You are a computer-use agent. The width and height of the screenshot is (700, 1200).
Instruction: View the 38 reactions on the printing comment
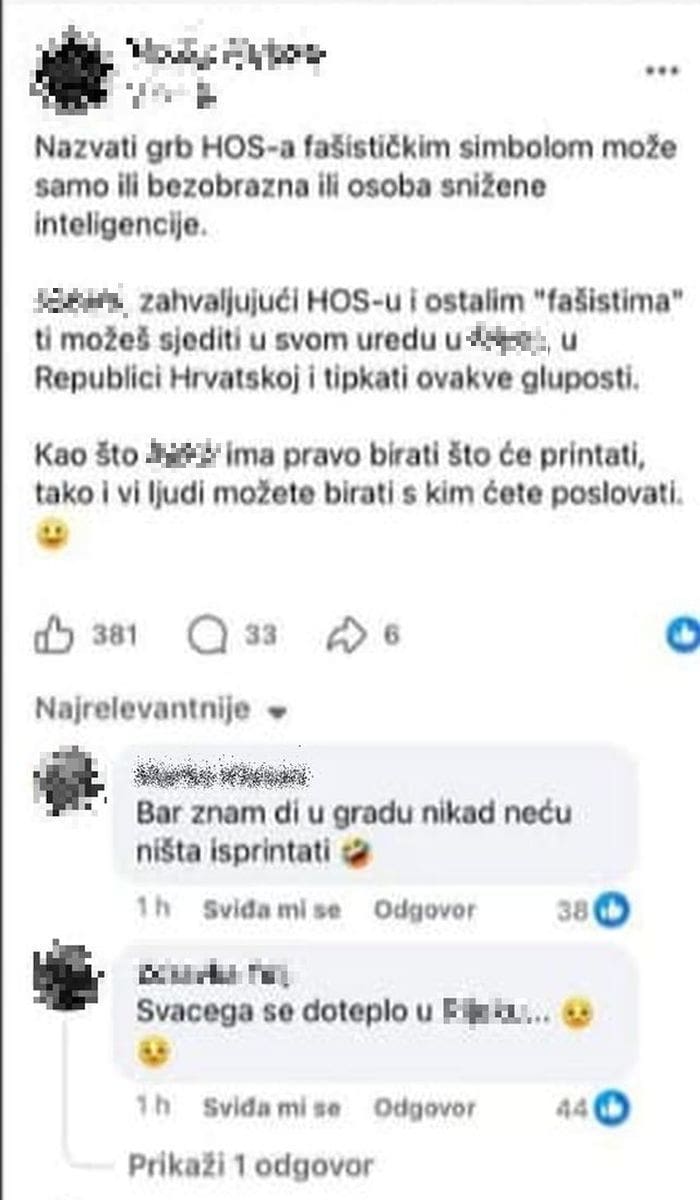(x=593, y=909)
